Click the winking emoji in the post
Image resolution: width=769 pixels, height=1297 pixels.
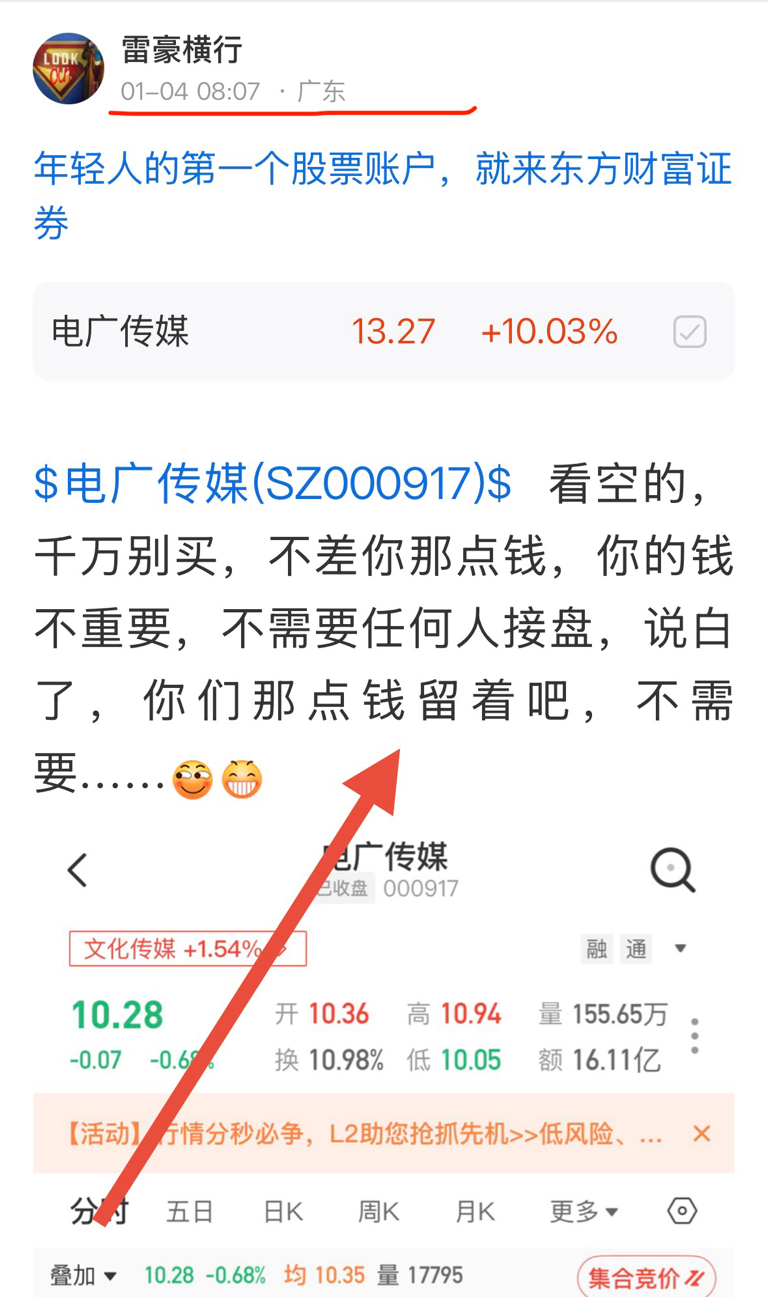[x=193, y=779]
